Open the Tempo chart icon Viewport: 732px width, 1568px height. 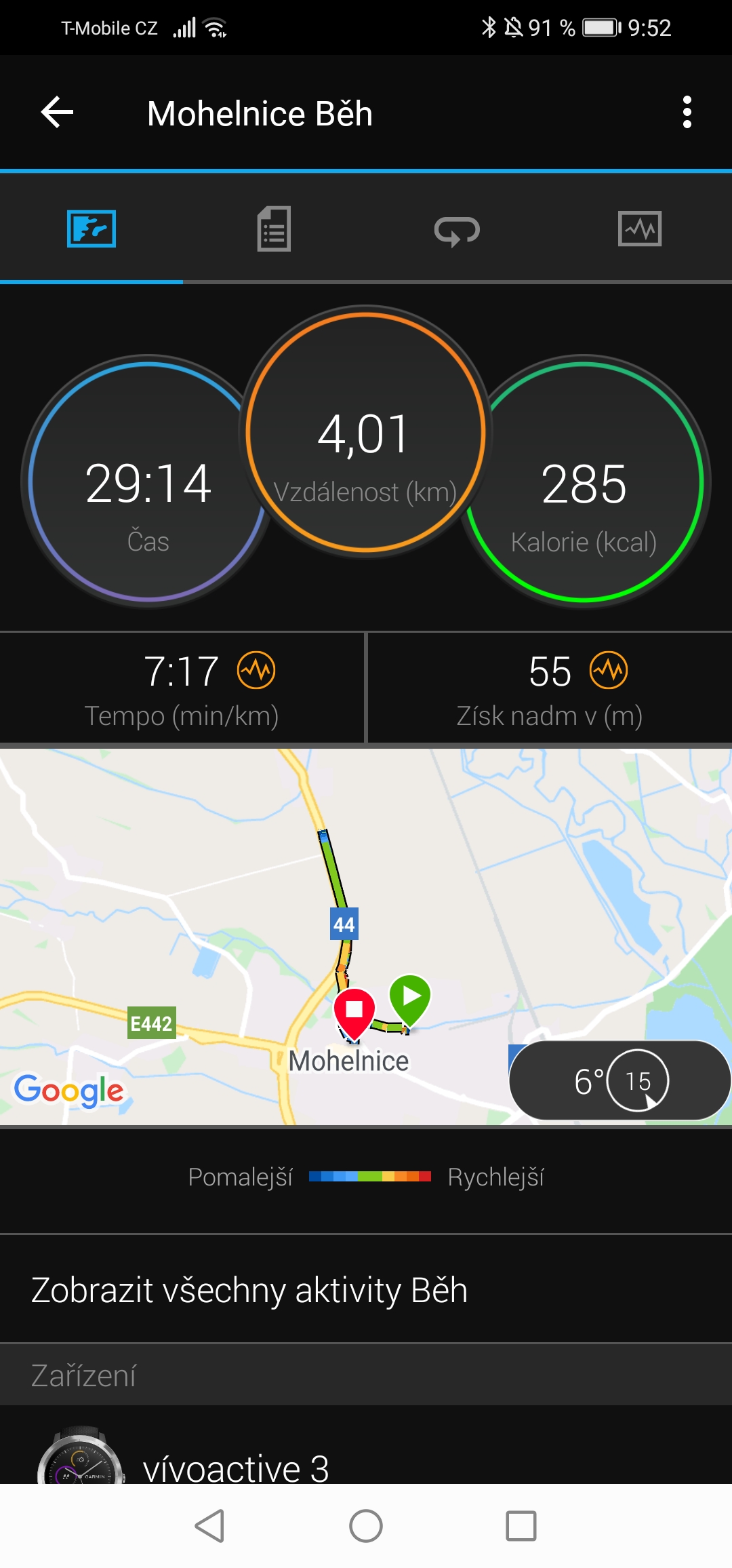tap(256, 671)
